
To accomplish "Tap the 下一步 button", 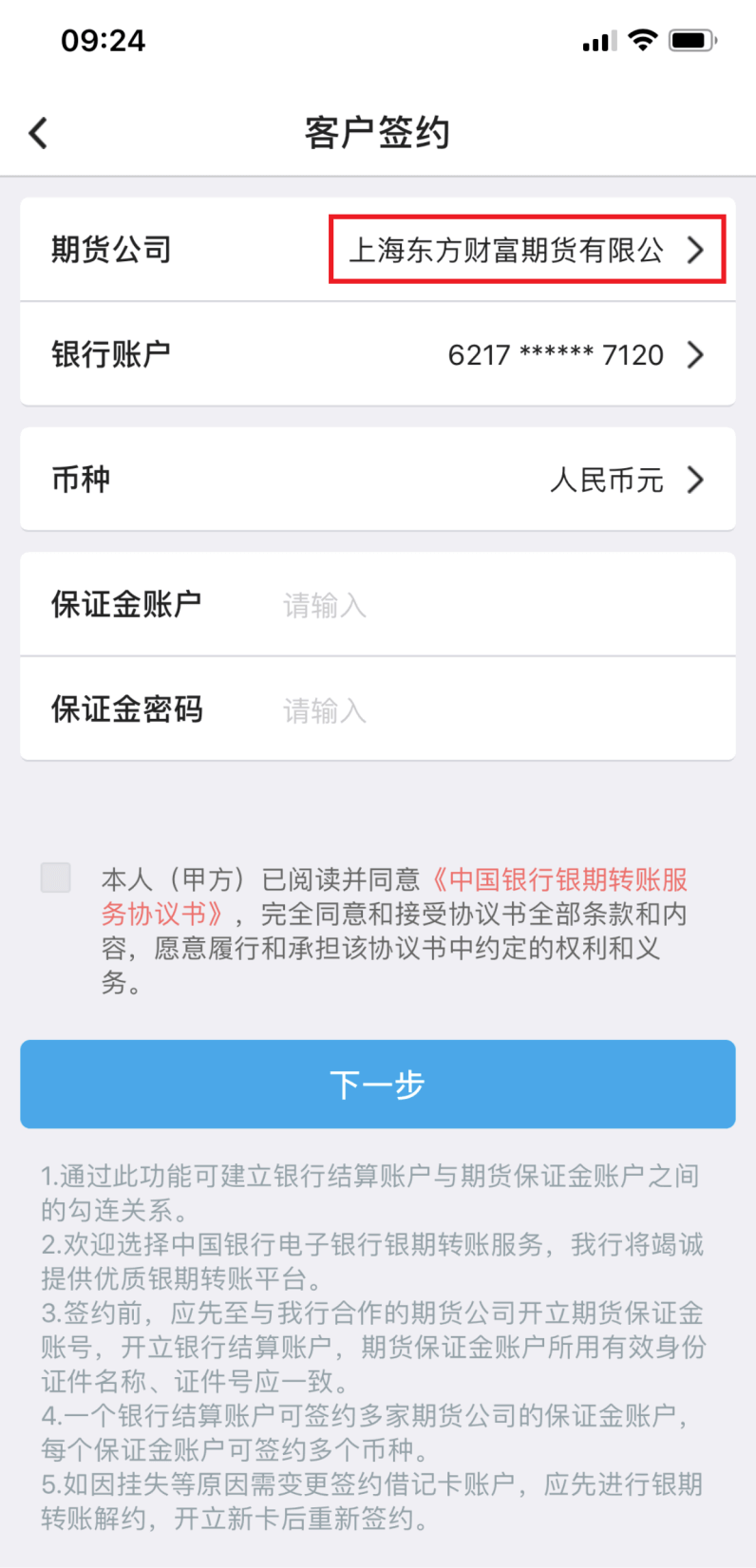I will [378, 1084].
